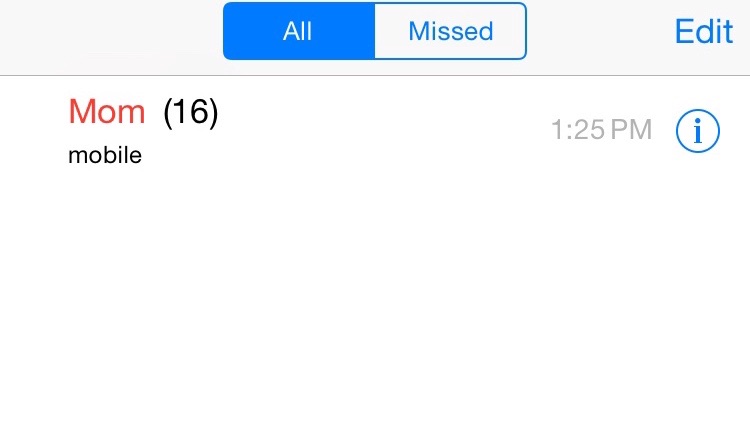
Task: Tap Edit to manage recent calls
Action: click(703, 31)
